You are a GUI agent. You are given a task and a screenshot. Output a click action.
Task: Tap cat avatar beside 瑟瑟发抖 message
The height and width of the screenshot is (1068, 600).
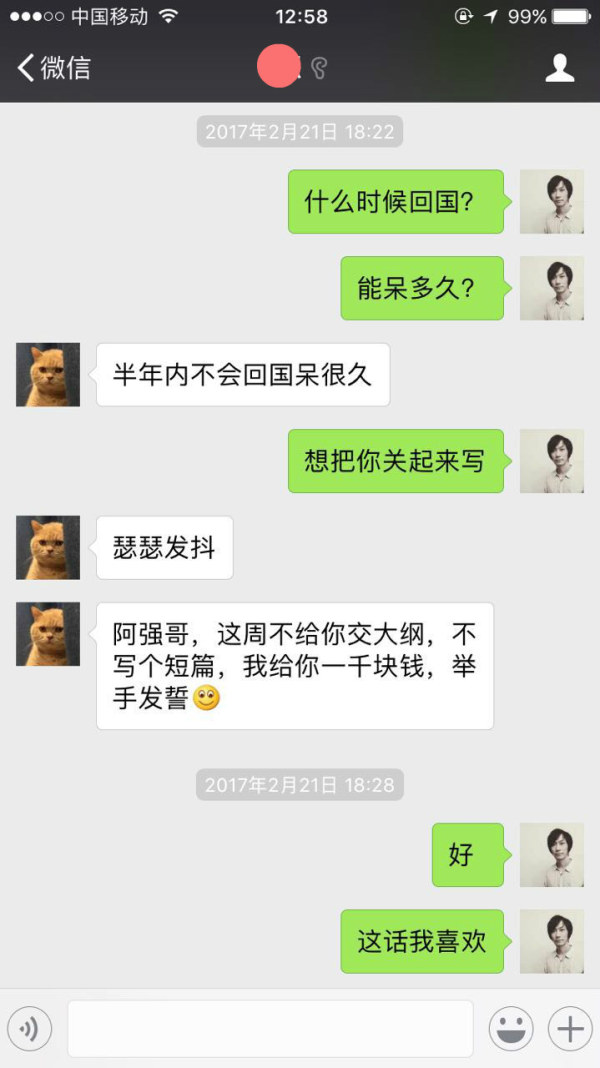point(48,547)
